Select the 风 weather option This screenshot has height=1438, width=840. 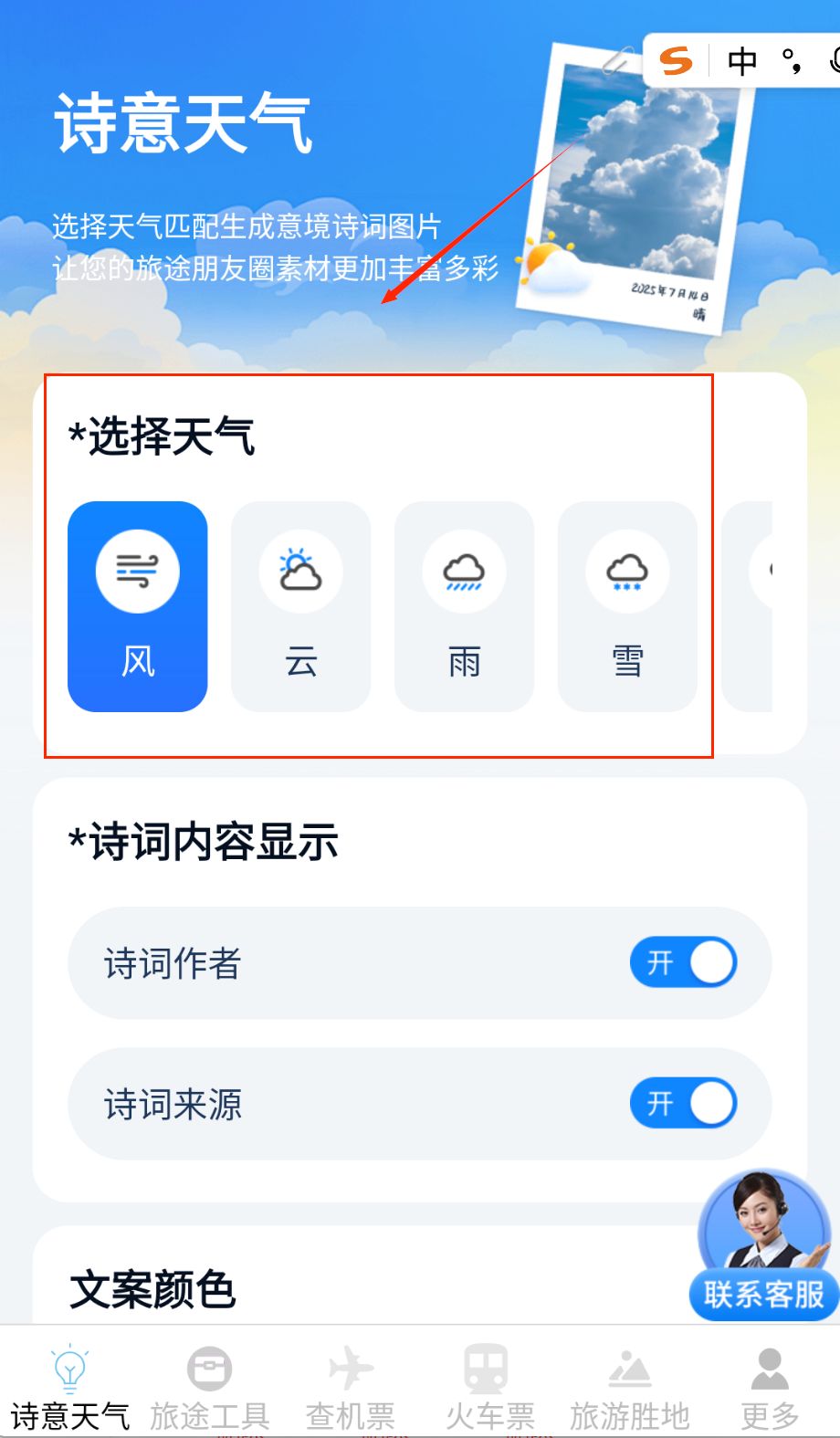[x=138, y=606]
